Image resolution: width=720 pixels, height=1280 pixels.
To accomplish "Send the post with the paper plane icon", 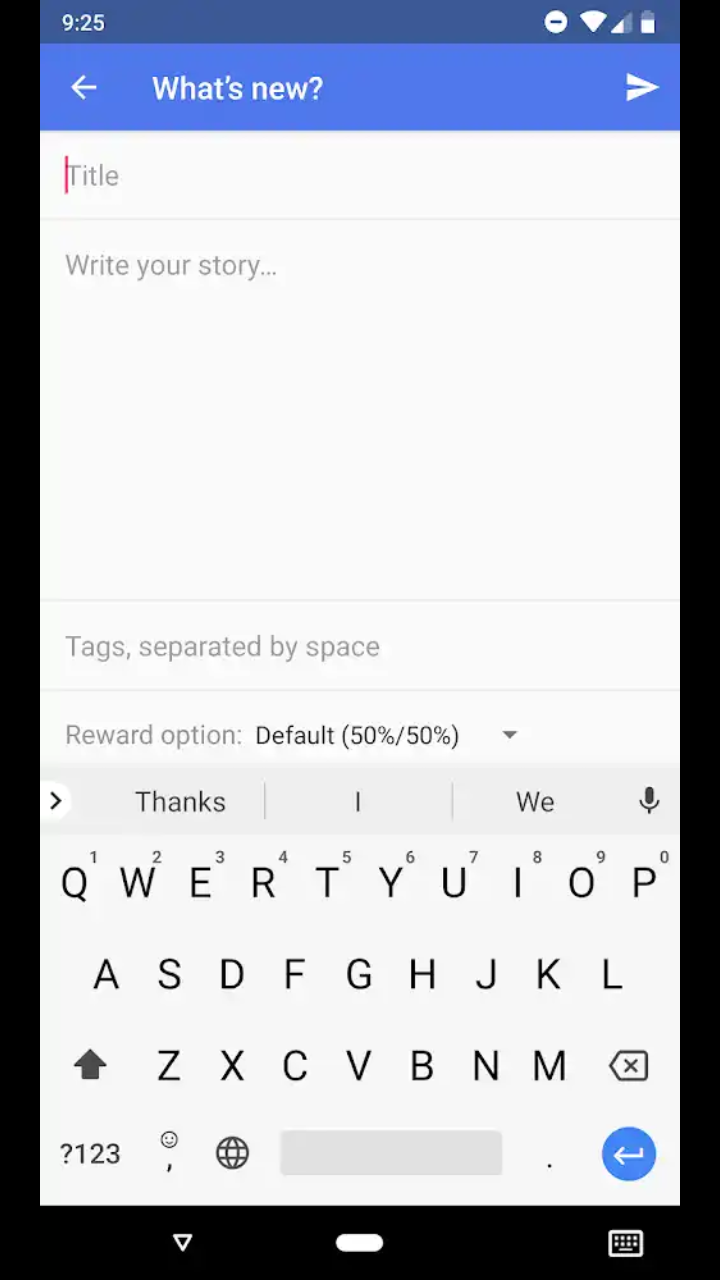I will click(x=641, y=88).
